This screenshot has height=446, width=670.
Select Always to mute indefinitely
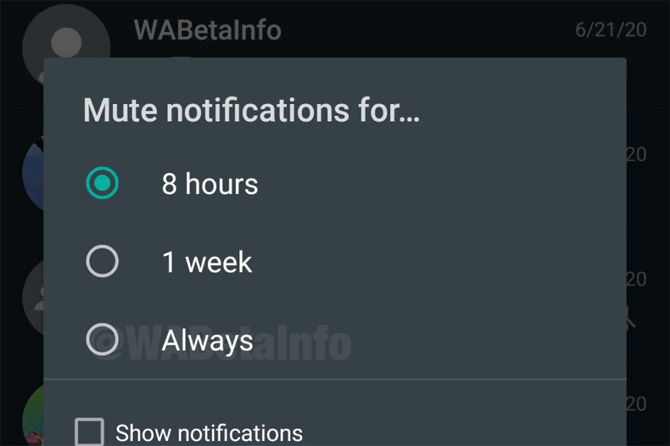pyautogui.click(x=102, y=340)
